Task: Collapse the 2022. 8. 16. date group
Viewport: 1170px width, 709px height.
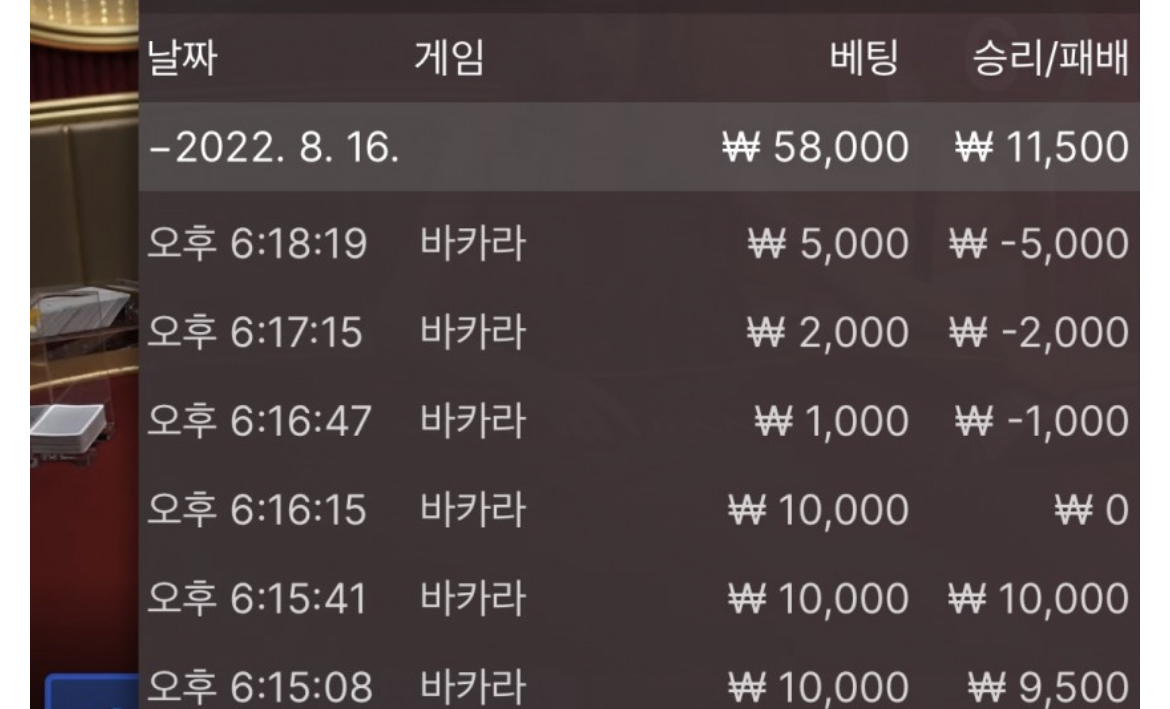Action: (x=275, y=147)
